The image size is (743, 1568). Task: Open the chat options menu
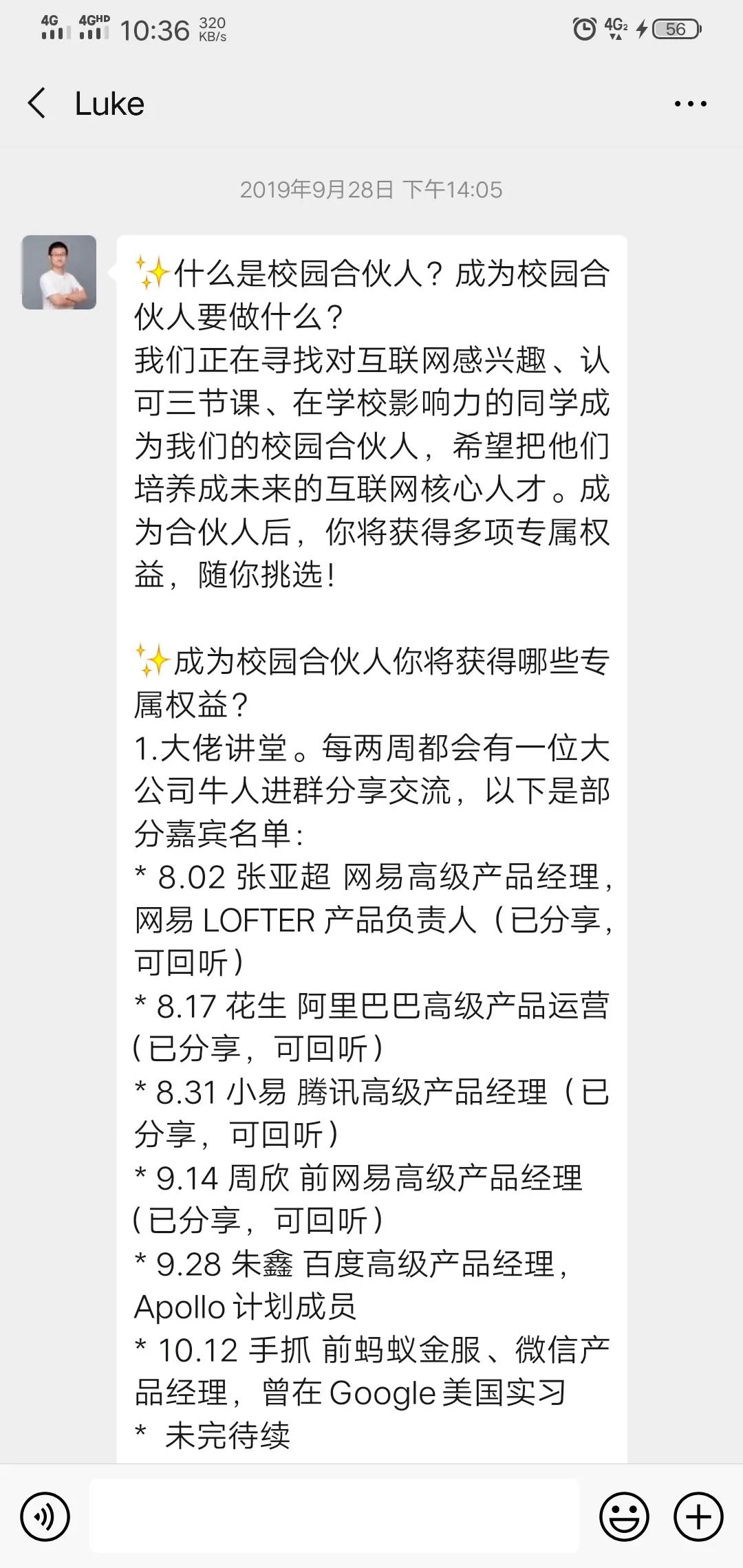coord(690,104)
